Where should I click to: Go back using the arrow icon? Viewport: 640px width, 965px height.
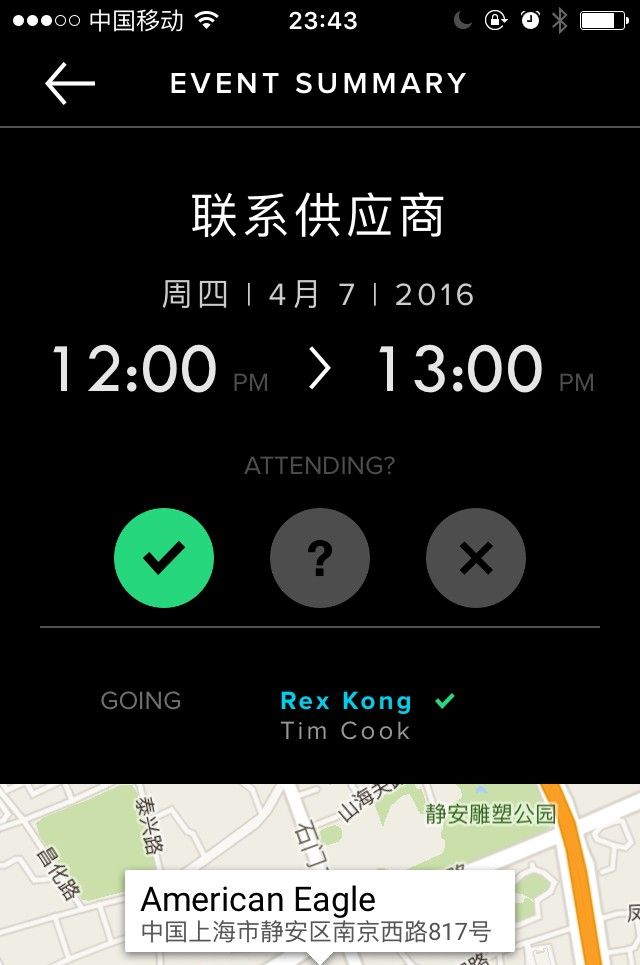tap(70, 84)
